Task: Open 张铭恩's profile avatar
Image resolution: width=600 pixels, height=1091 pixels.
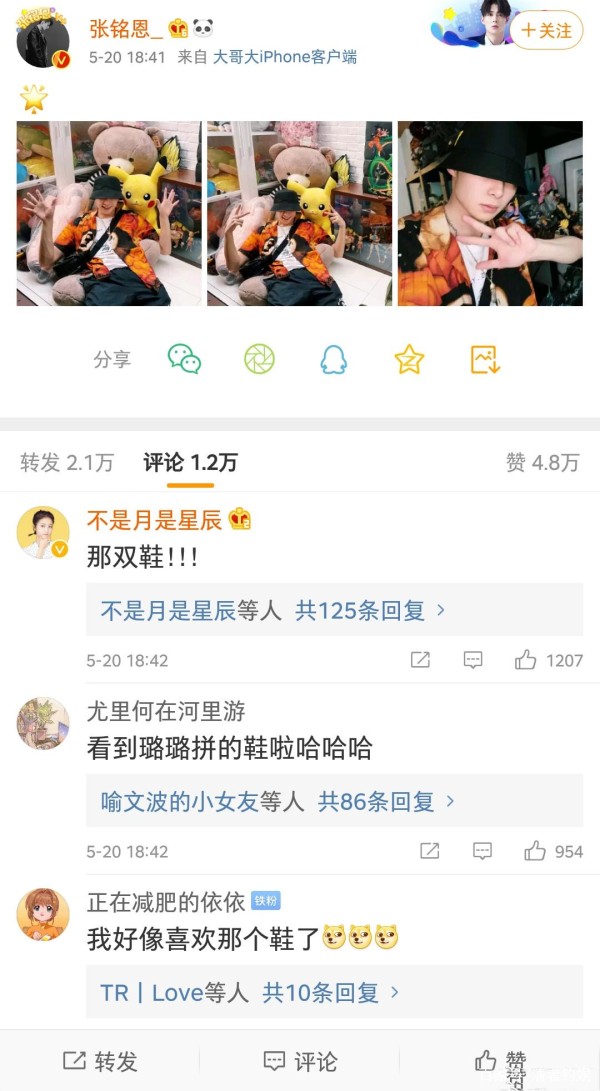Action: tap(43, 41)
